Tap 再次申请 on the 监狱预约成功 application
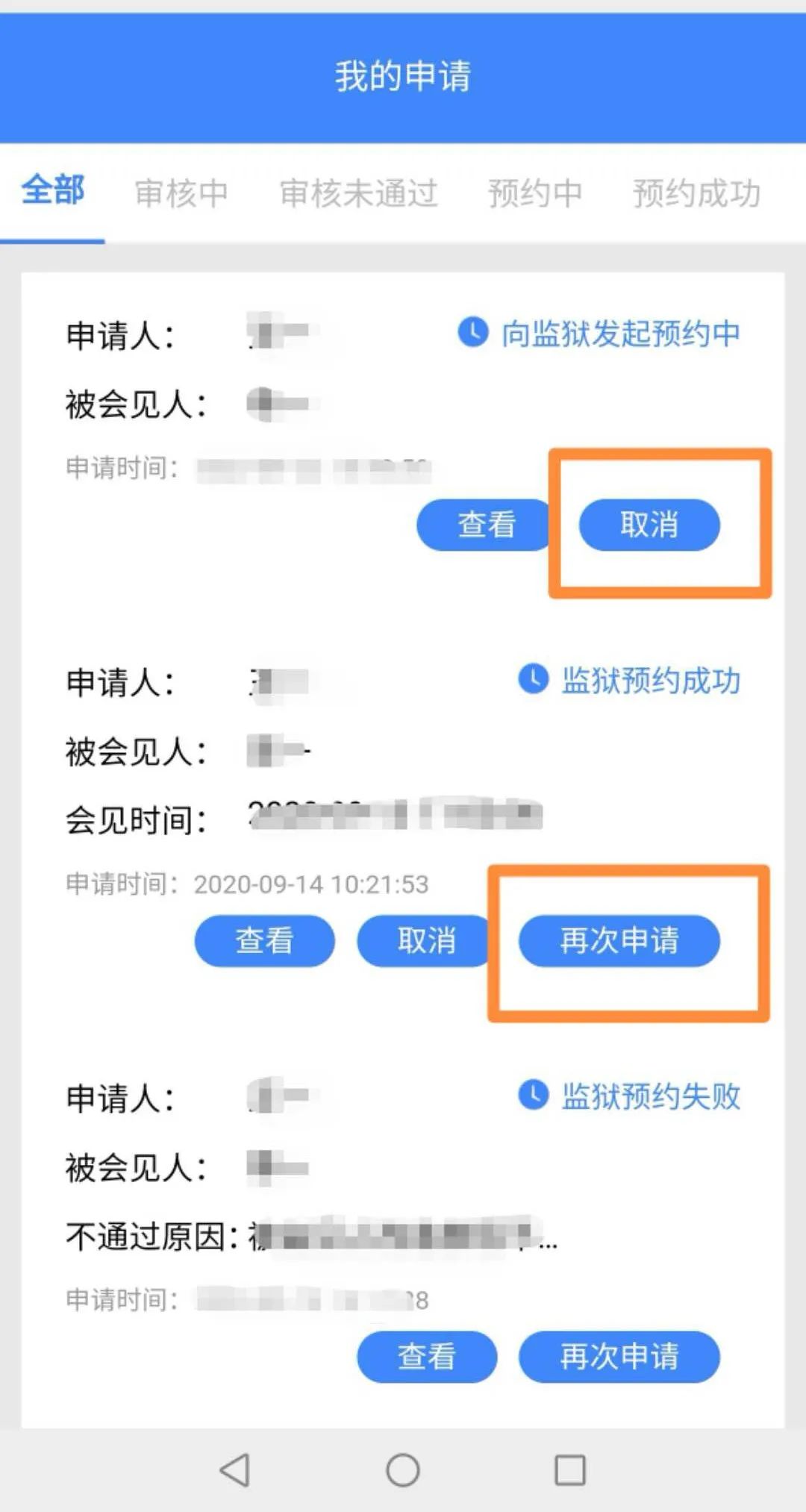The image size is (806, 1512). tap(619, 940)
